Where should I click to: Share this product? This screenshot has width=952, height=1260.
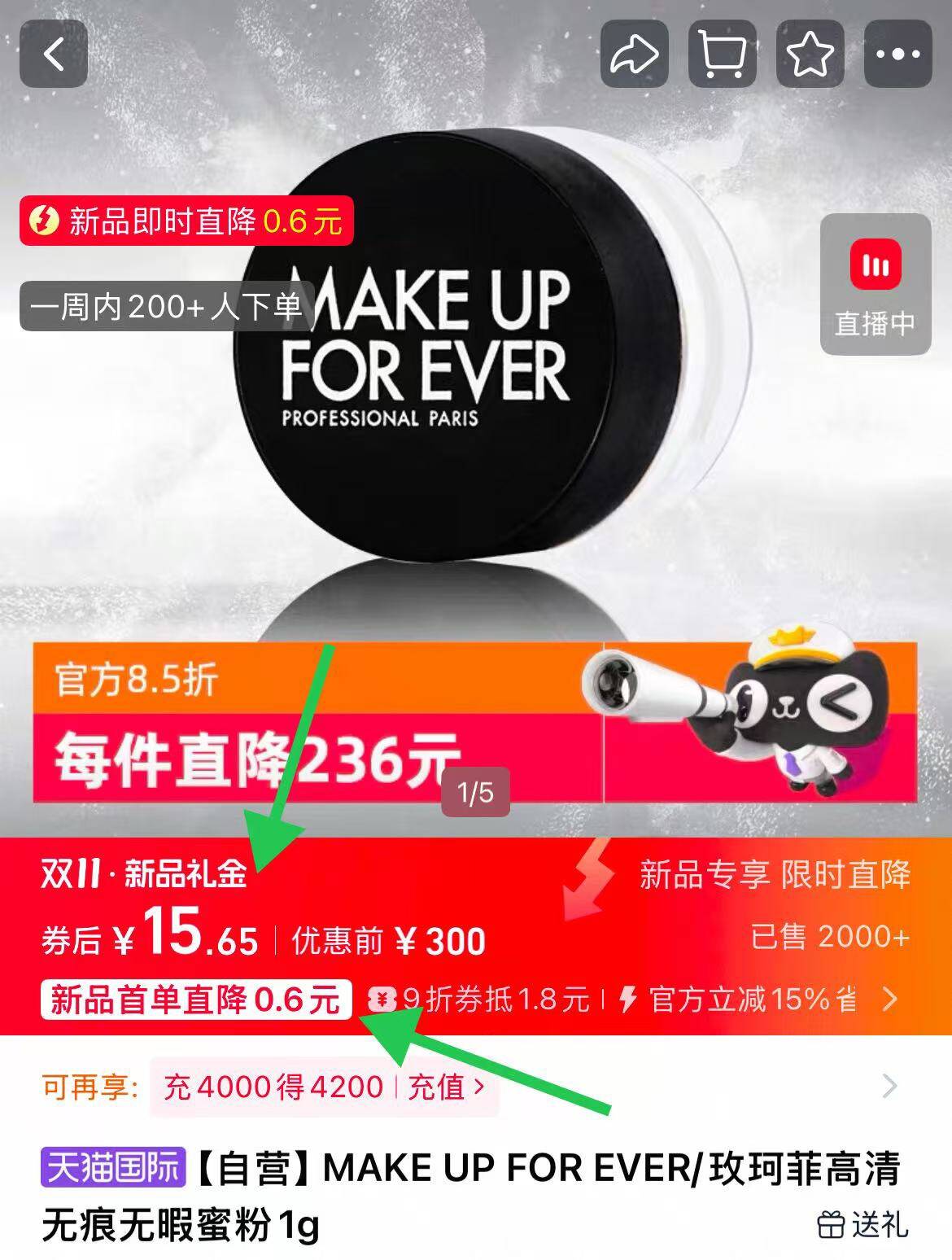tap(635, 54)
